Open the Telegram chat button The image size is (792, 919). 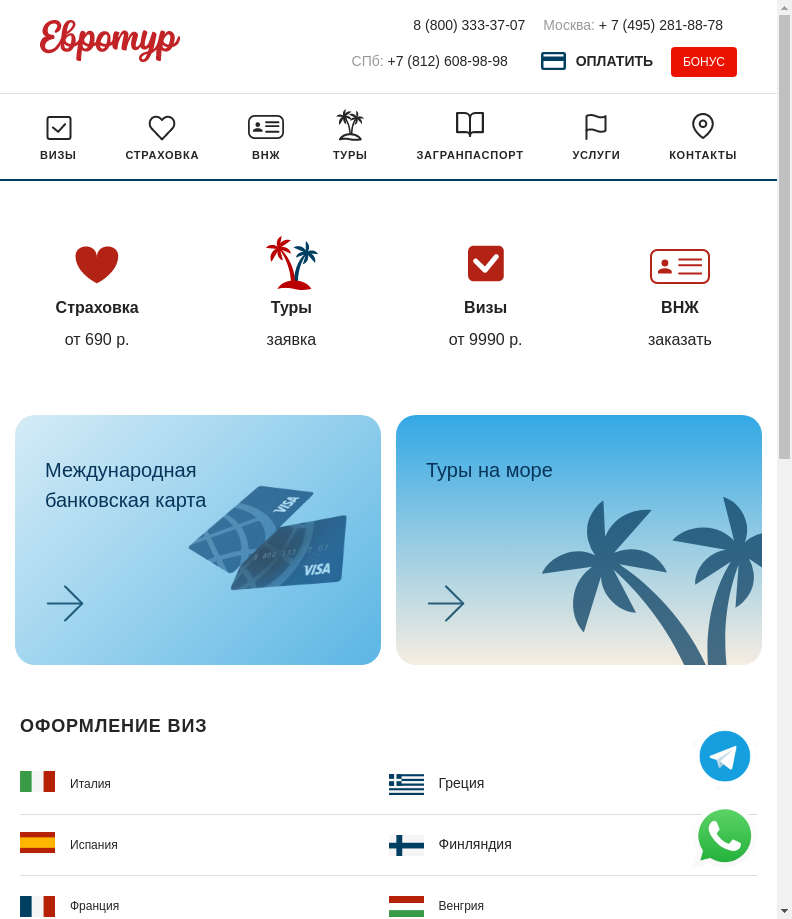coord(725,756)
